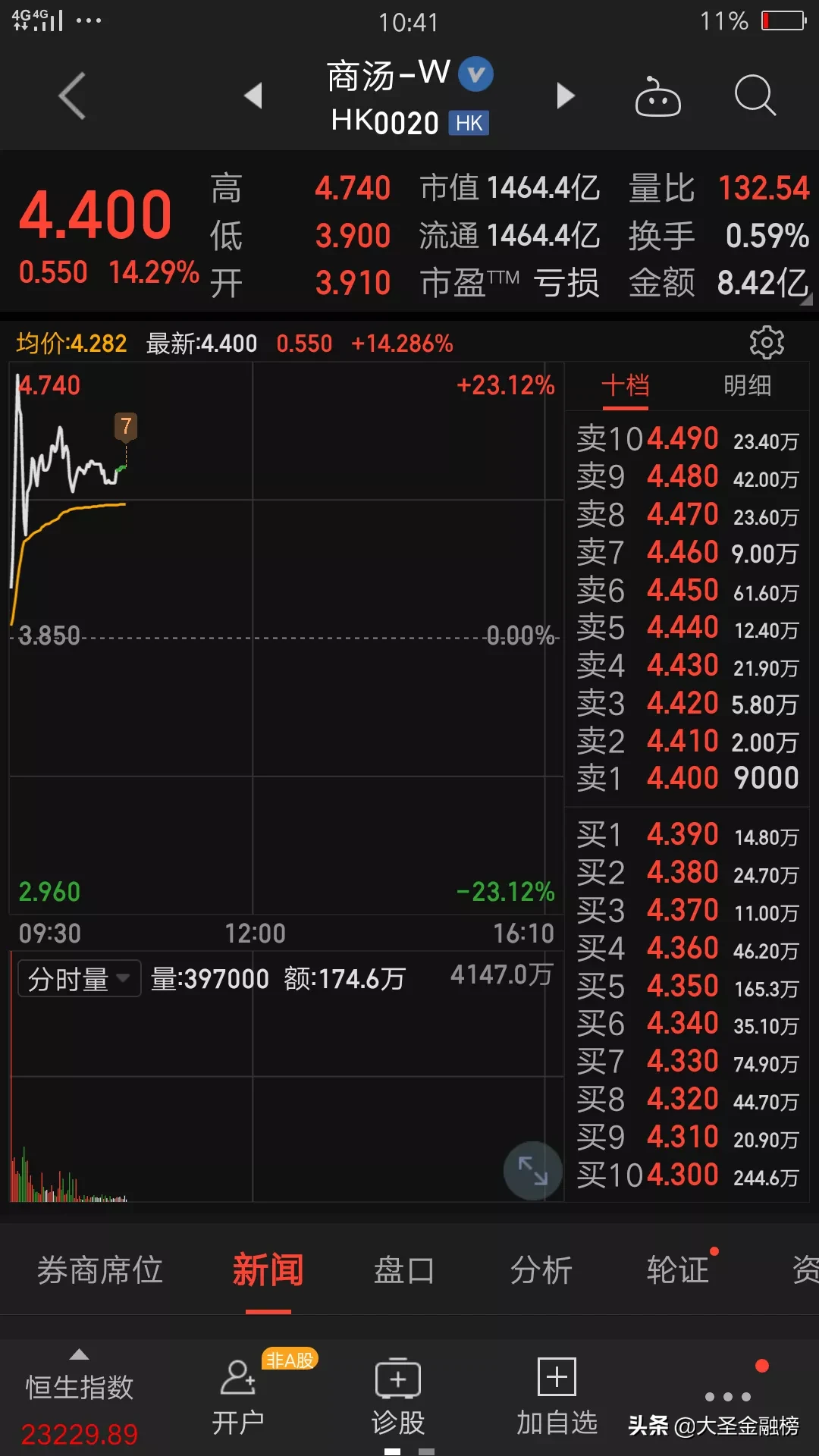
Task: Open the 分时量 dropdown
Action: tap(80, 978)
